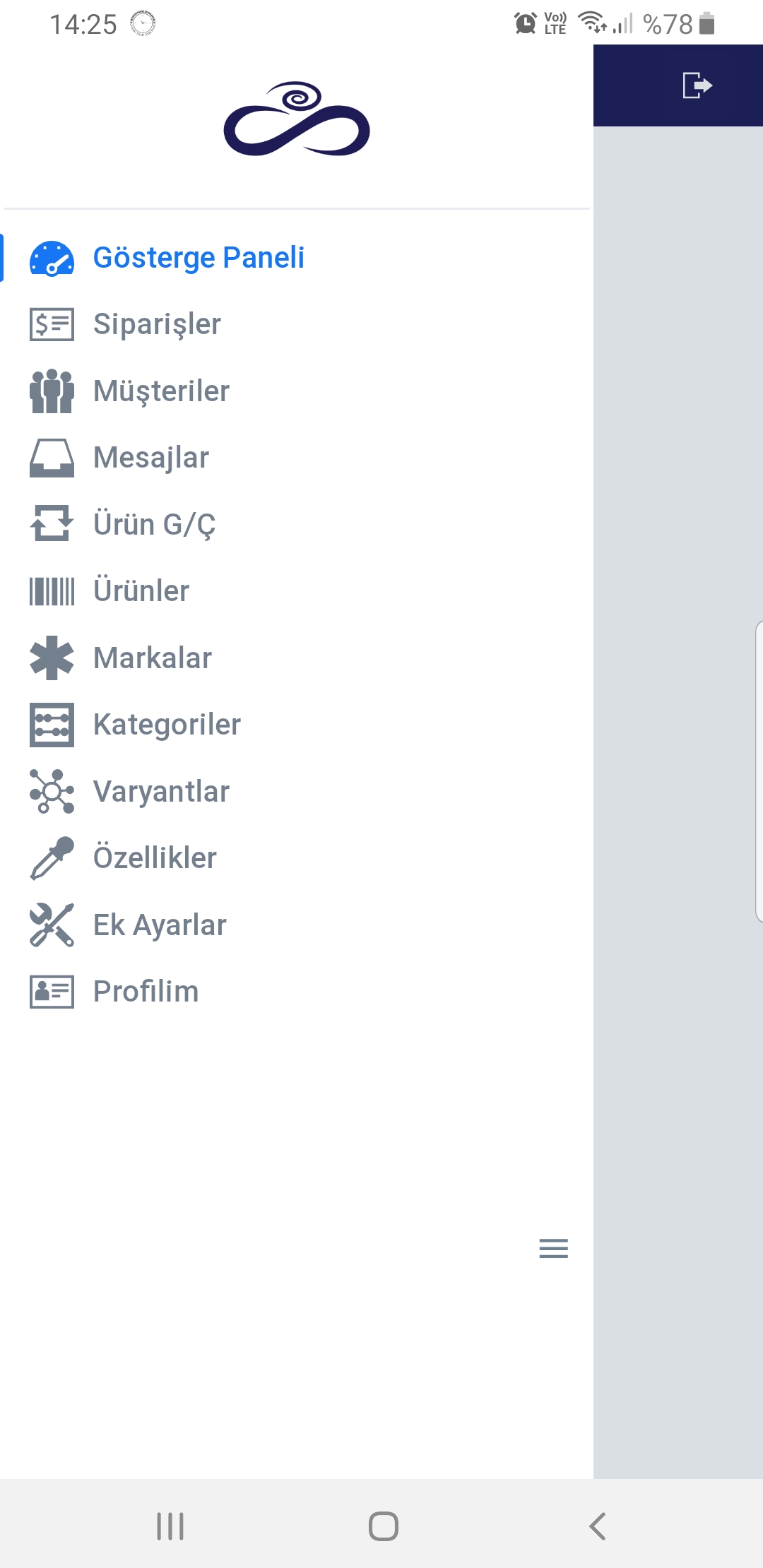This screenshot has width=763, height=1568.
Task: Go to Siparişler section
Action: coord(157,324)
